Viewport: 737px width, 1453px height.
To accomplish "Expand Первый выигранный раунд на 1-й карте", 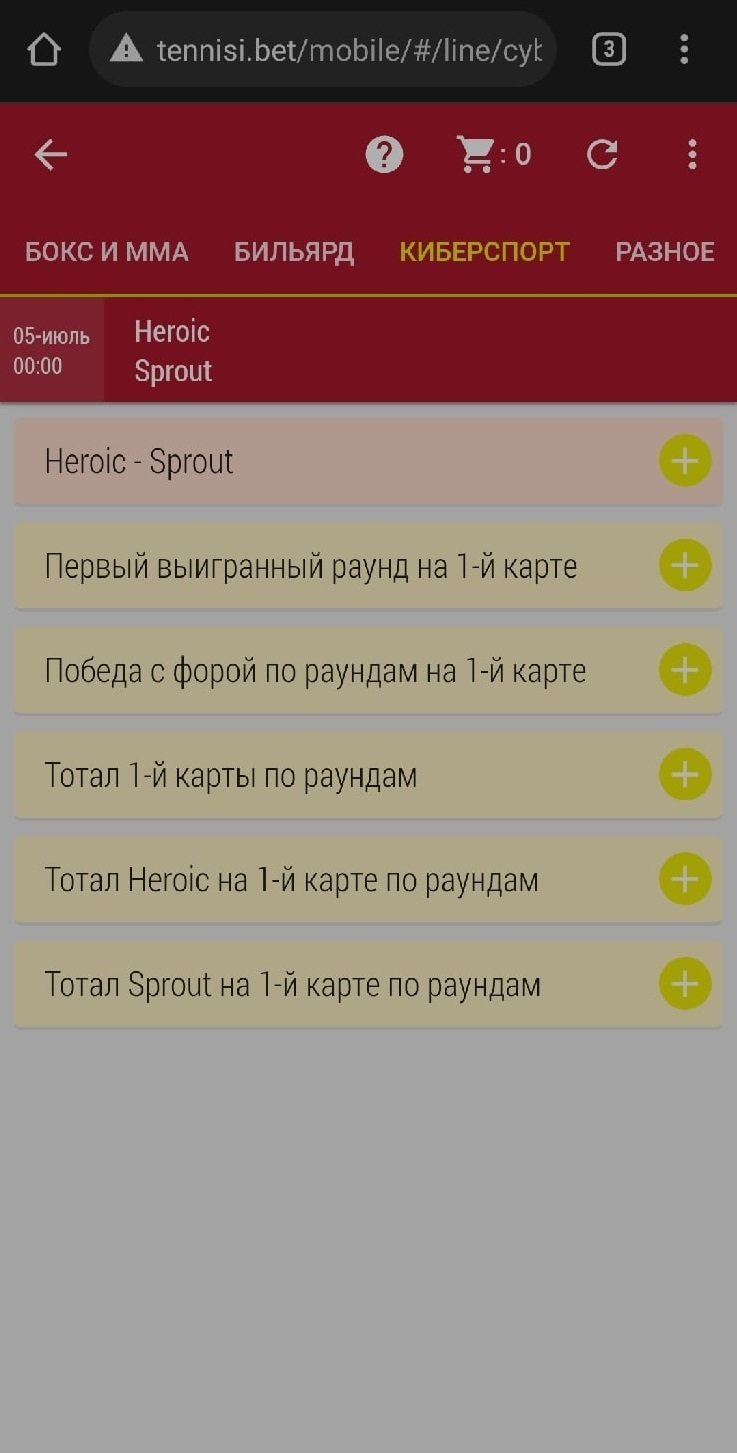I will click(685, 566).
